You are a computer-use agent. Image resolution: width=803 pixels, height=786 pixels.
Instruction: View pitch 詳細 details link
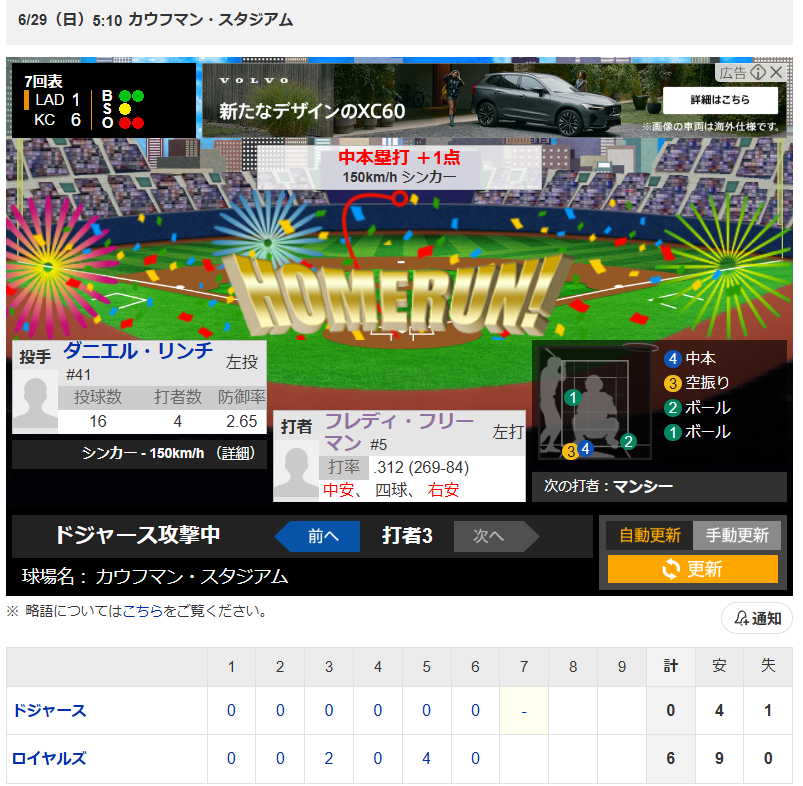pyautogui.click(x=237, y=453)
